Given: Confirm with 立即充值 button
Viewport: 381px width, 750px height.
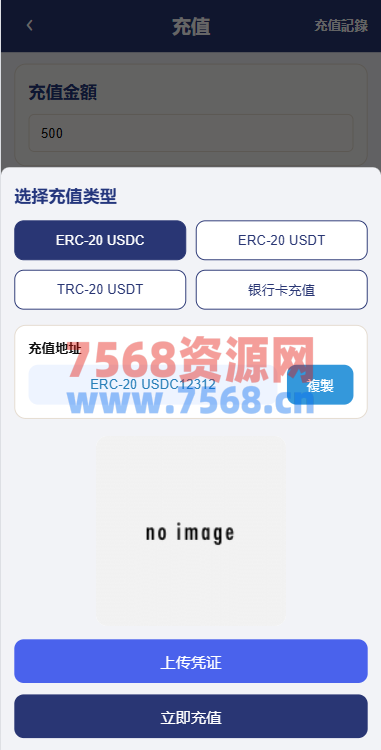Looking at the screenshot, I should pos(191,716).
